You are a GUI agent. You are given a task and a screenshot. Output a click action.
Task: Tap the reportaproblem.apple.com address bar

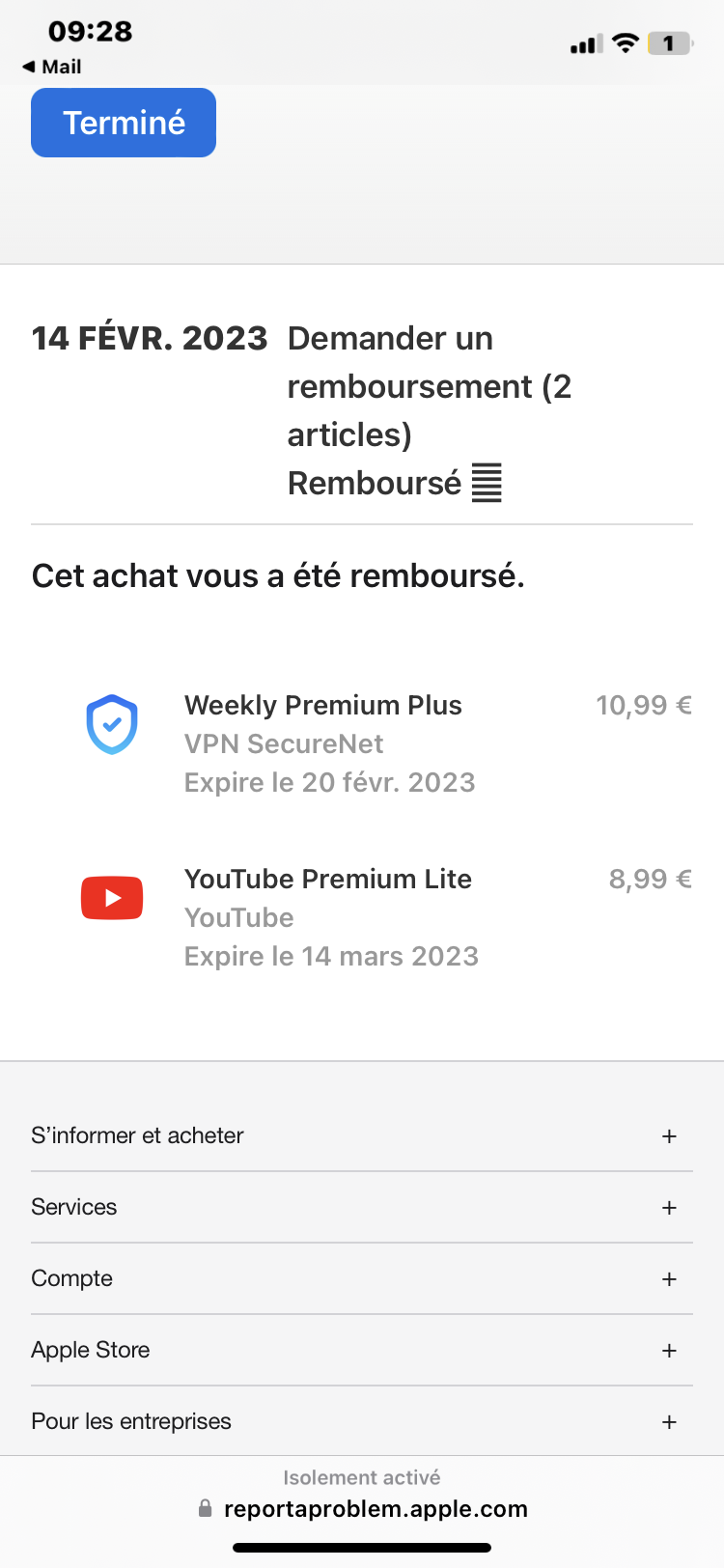click(375, 1509)
